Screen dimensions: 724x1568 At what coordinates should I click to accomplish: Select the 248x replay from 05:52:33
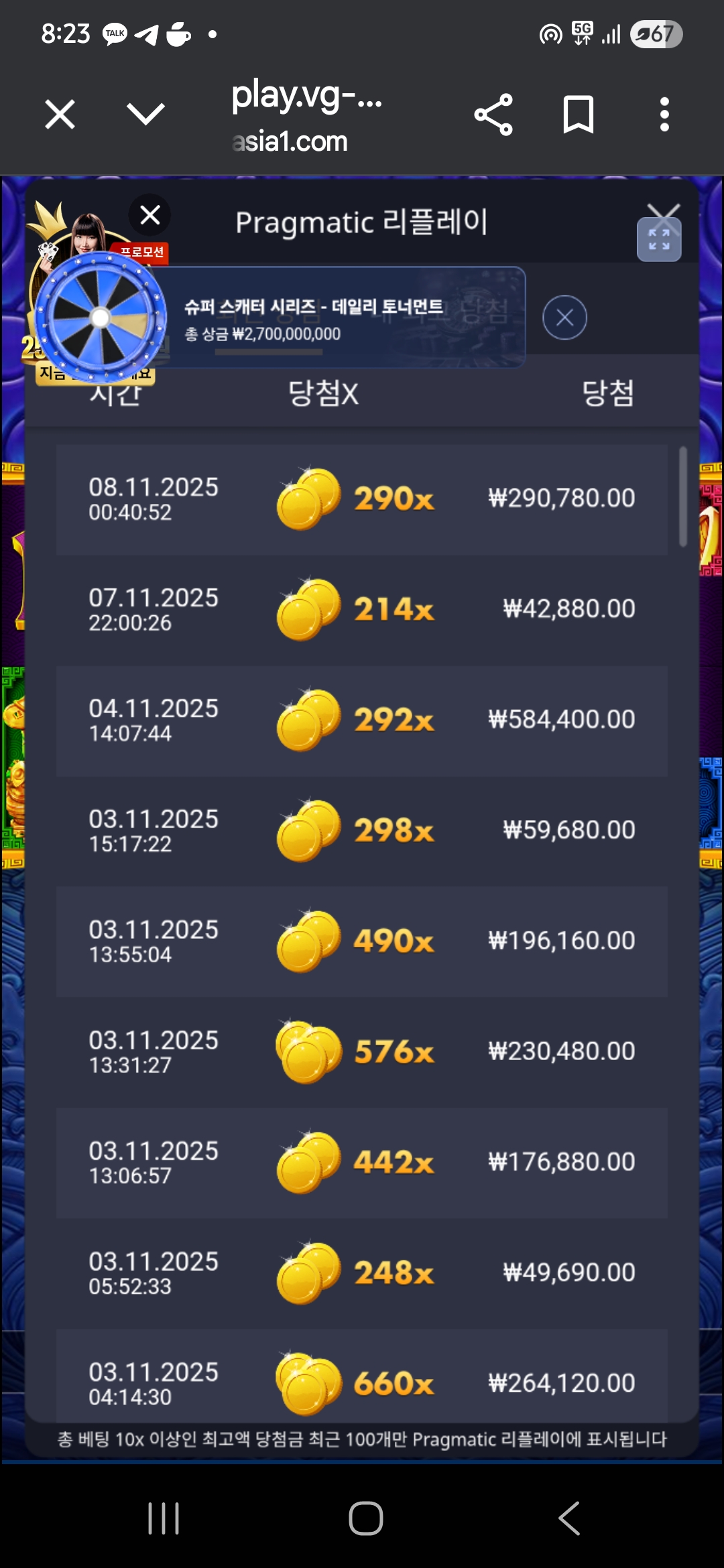coord(362,1273)
